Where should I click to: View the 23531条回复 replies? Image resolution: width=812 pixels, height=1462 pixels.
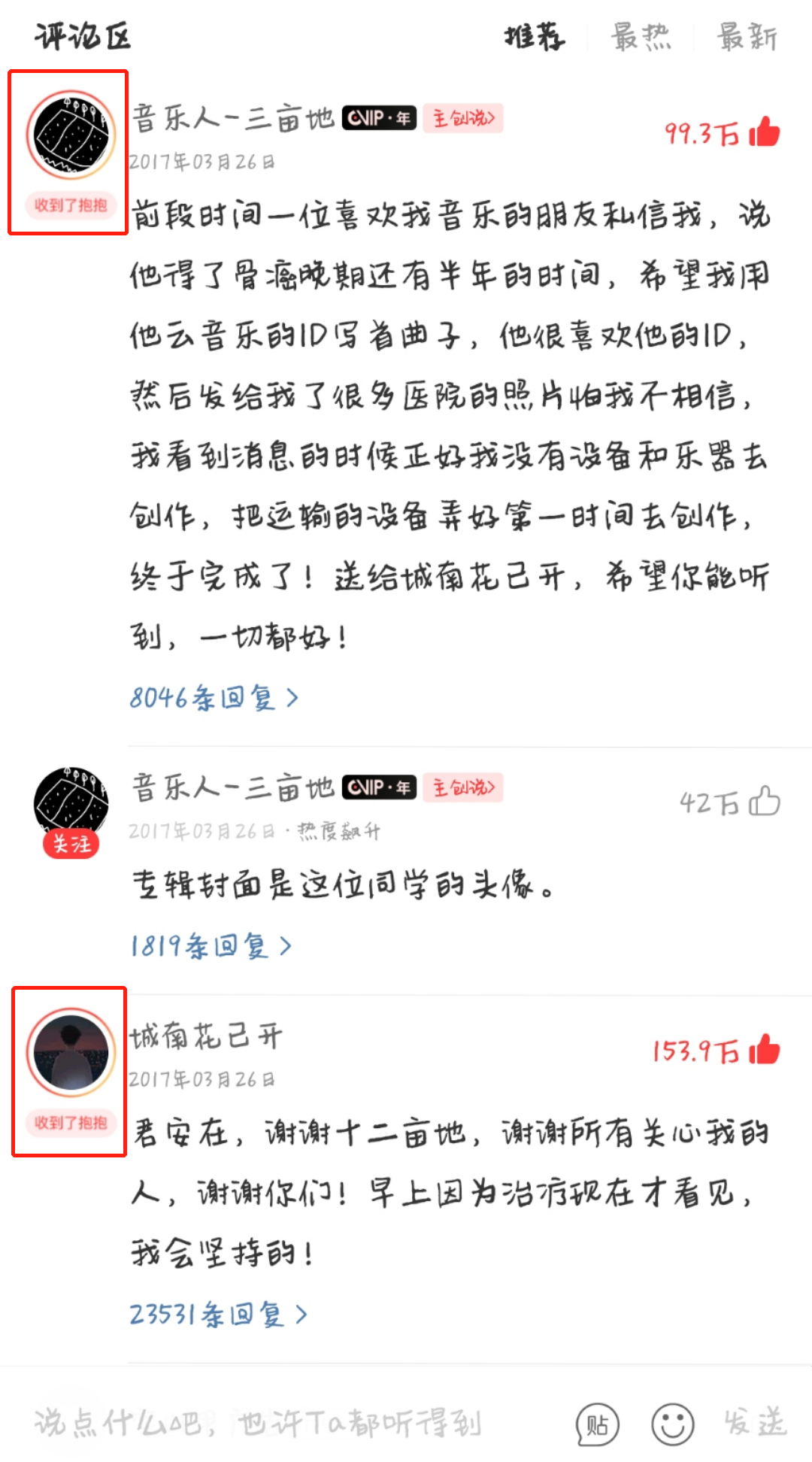(x=218, y=1315)
